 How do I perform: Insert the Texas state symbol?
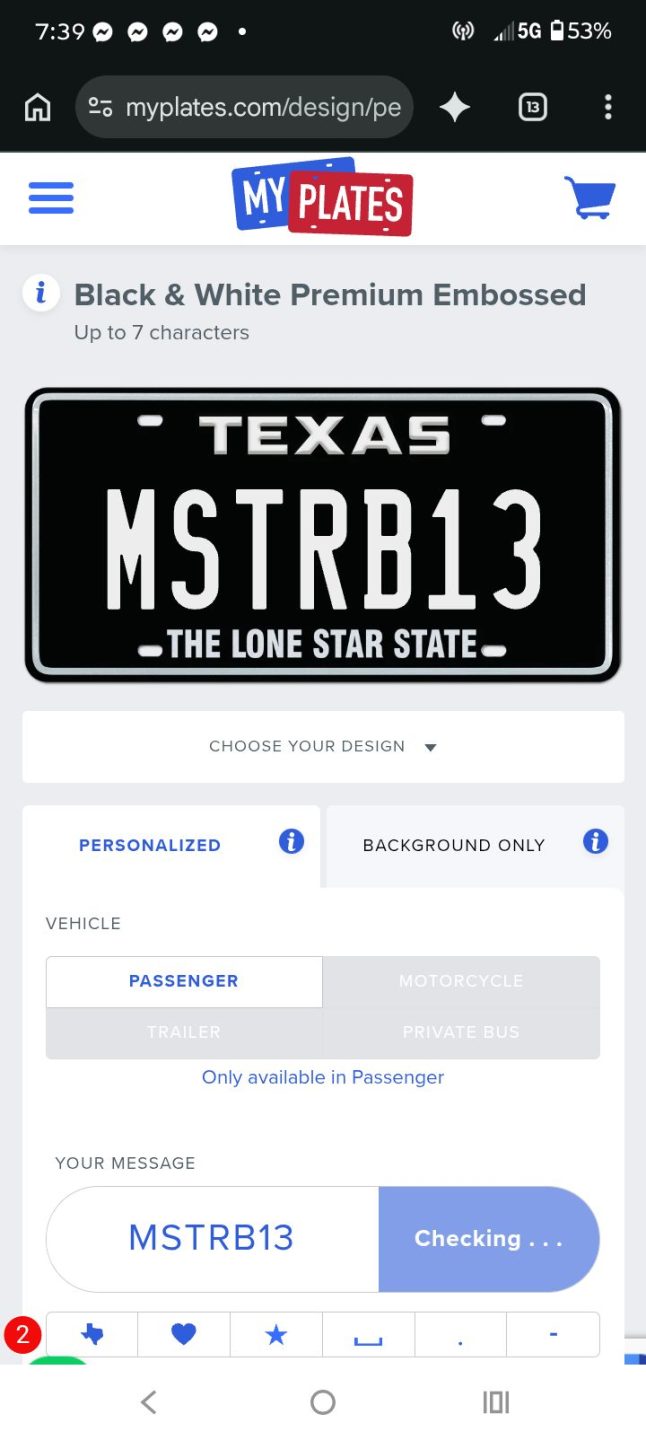tap(92, 1334)
